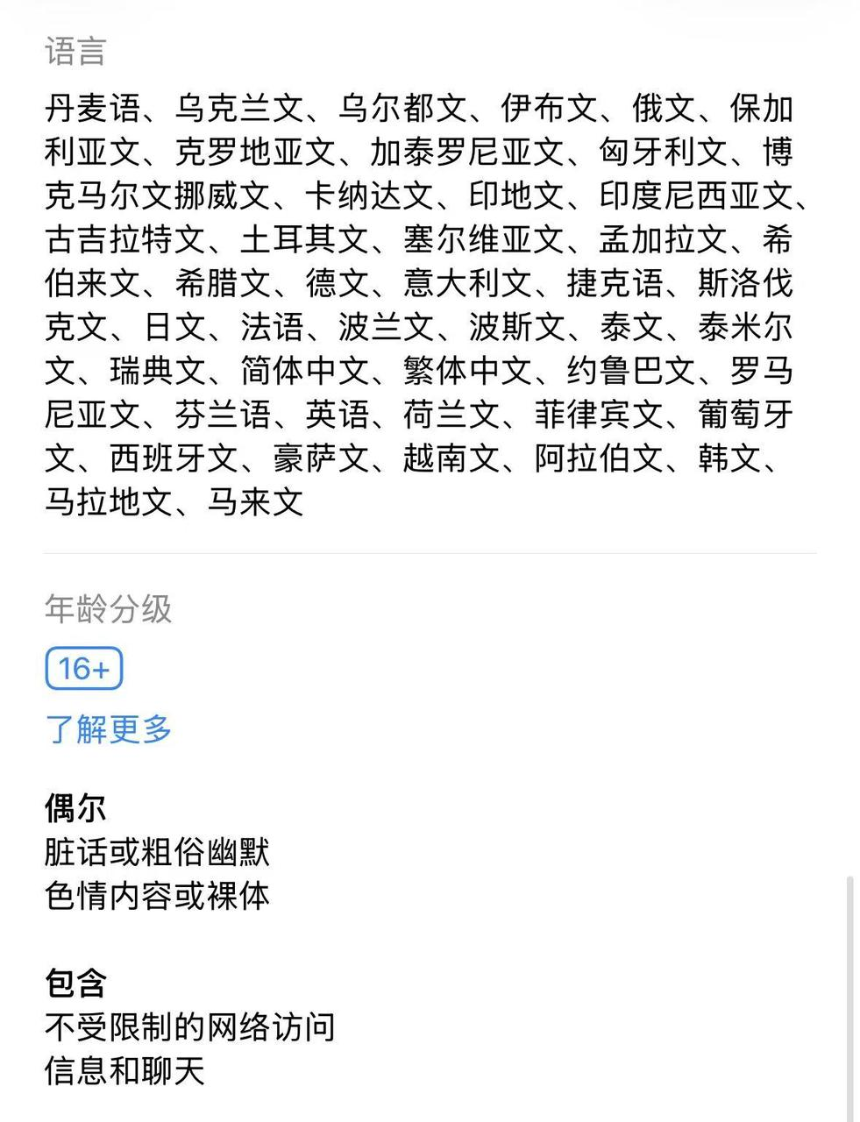
Task: Click the 年龄分级 section header
Action: (x=110, y=610)
